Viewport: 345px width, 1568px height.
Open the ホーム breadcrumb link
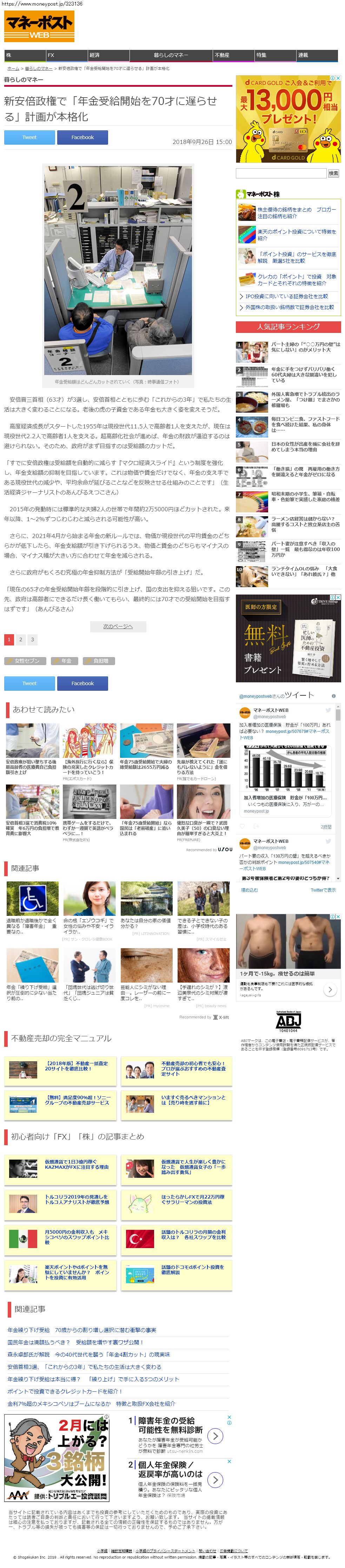pos(13,69)
